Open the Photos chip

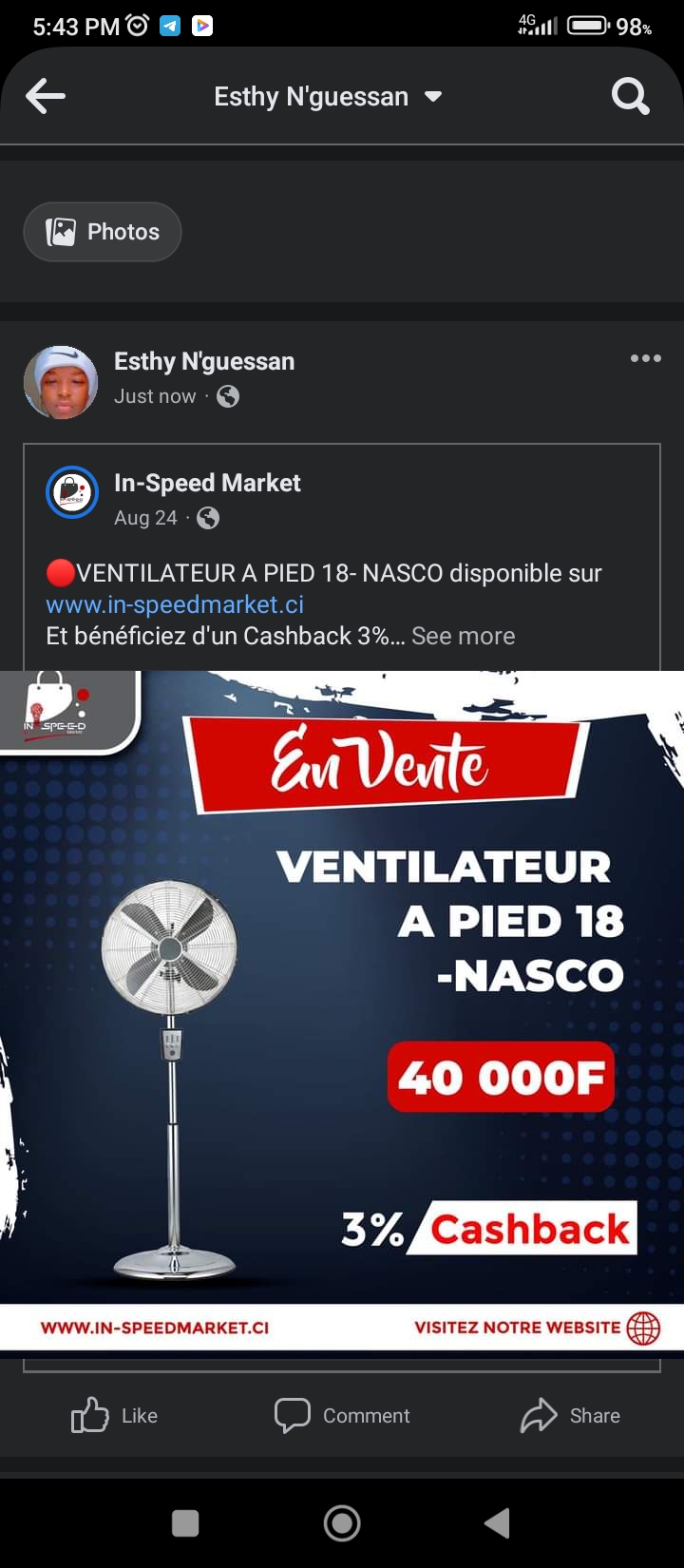[103, 232]
